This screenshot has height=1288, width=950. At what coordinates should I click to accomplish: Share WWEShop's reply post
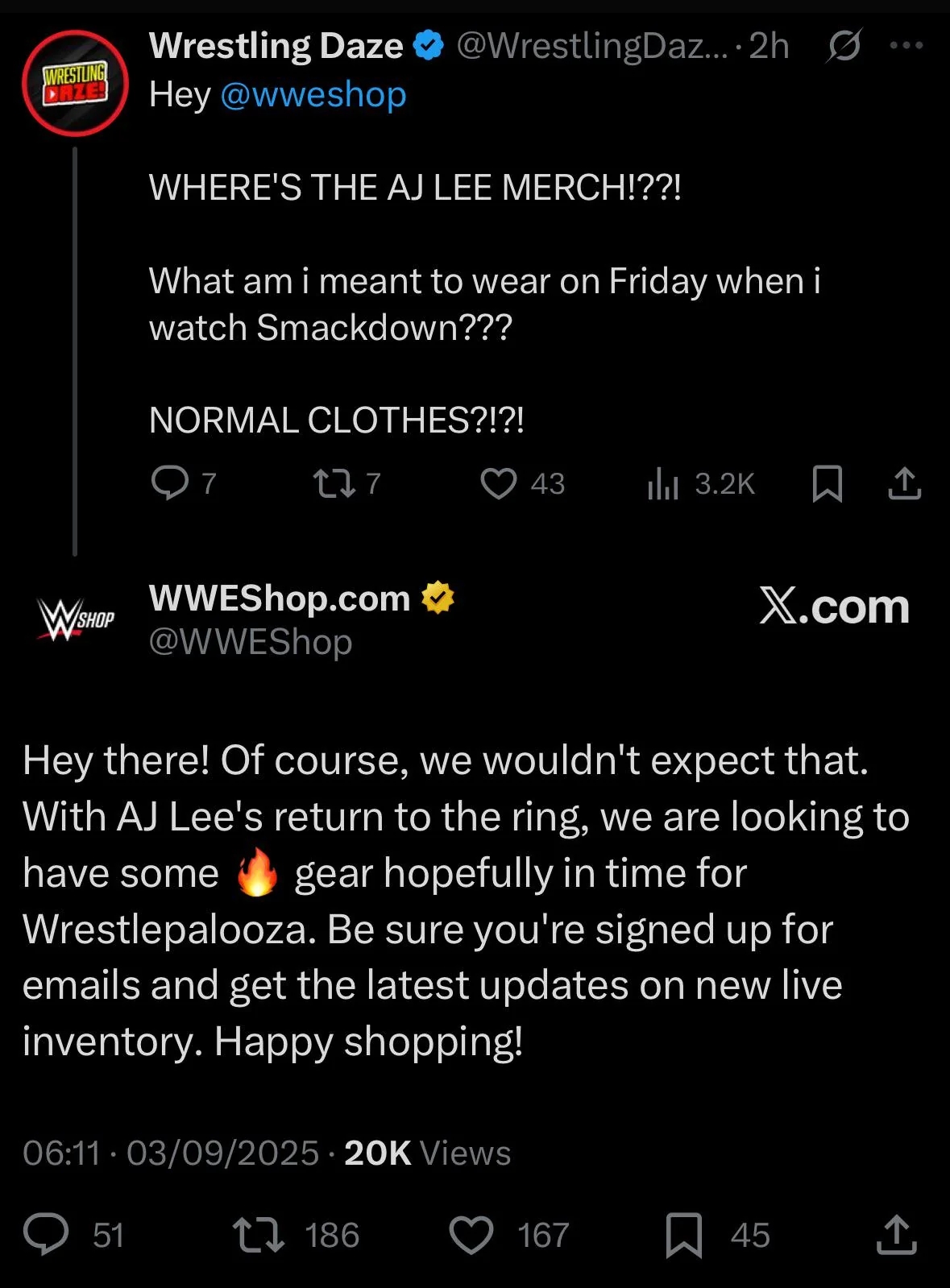pyautogui.click(x=896, y=1235)
